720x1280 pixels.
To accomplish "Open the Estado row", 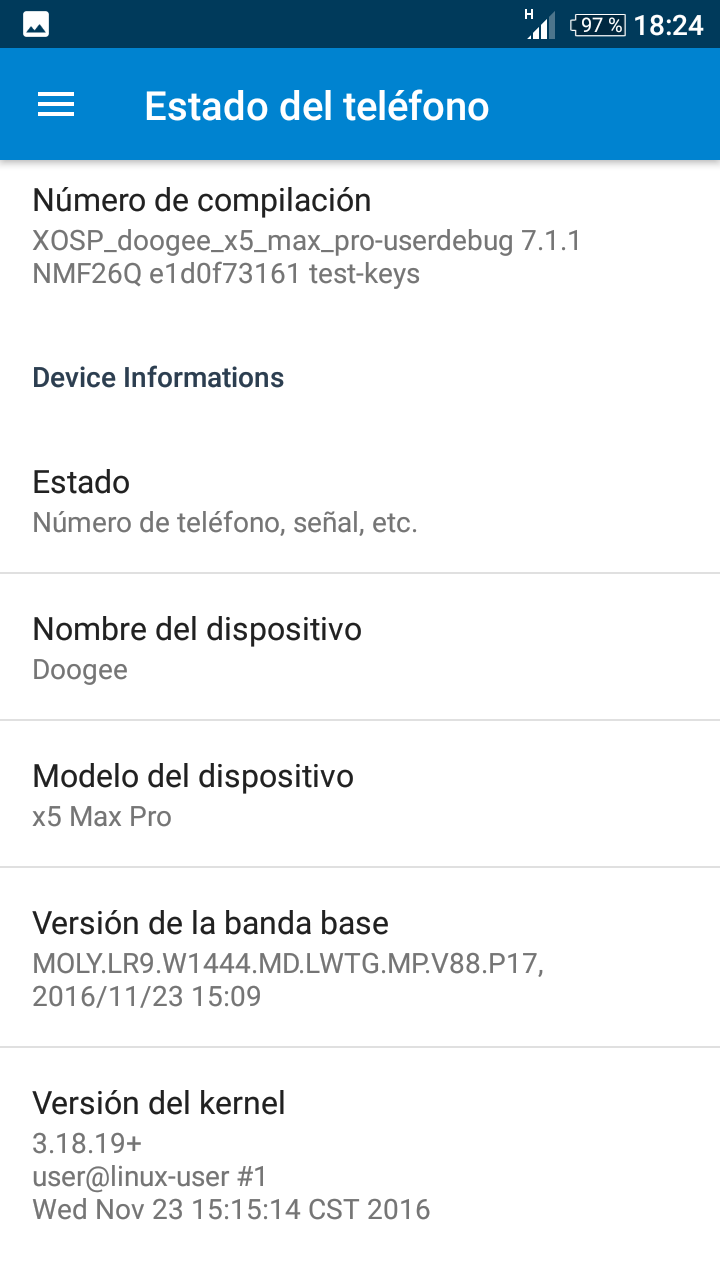I will pyautogui.click(x=360, y=500).
